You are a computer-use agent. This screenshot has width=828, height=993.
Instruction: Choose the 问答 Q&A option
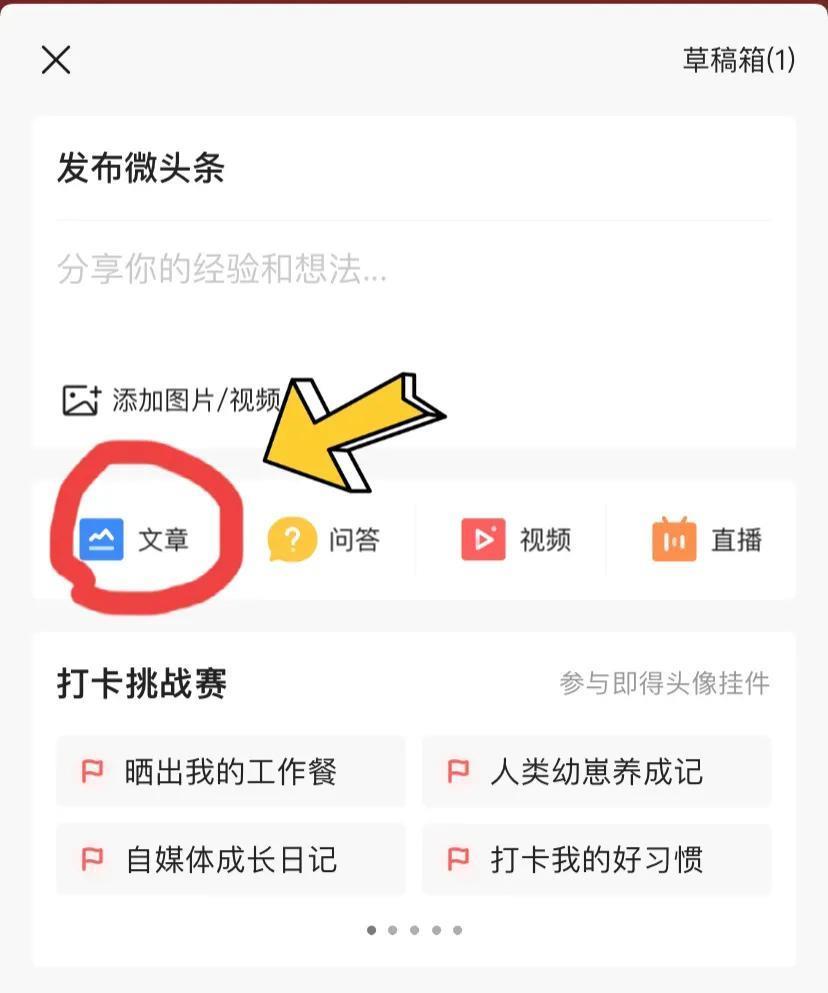(325, 540)
